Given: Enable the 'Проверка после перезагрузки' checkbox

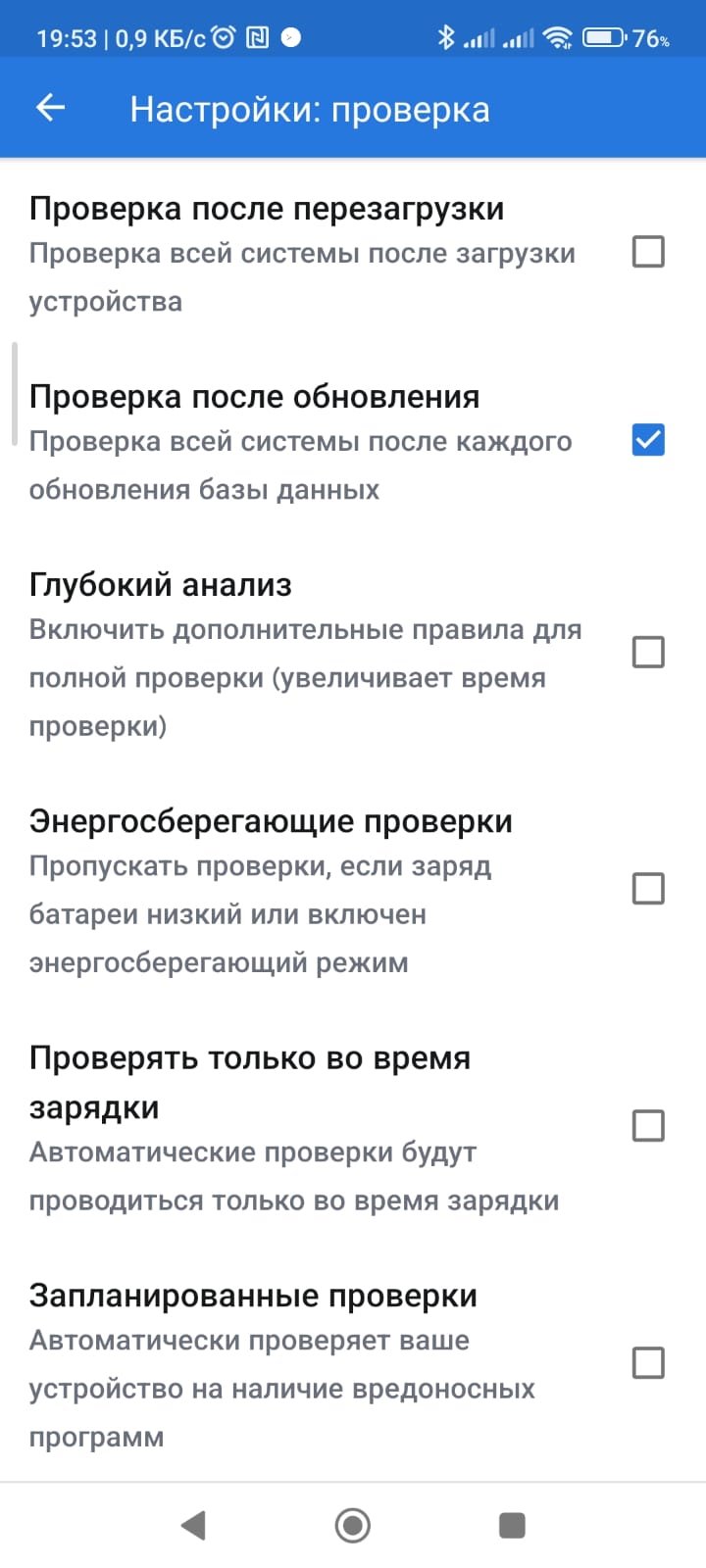Looking at the screenshot, I should pyautogui.click(x=648, y=252).
